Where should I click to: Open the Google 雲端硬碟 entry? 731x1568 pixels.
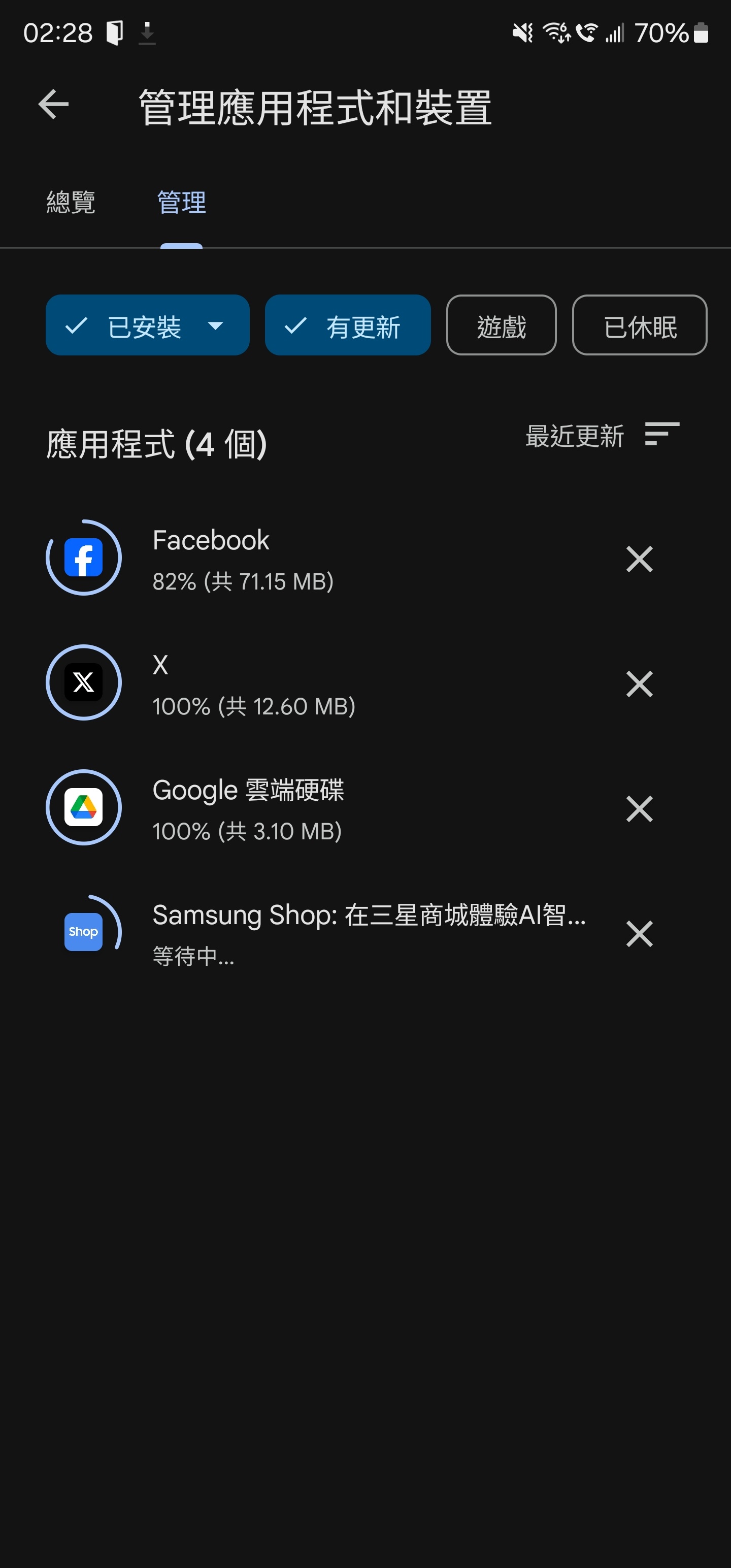point(305,808)
